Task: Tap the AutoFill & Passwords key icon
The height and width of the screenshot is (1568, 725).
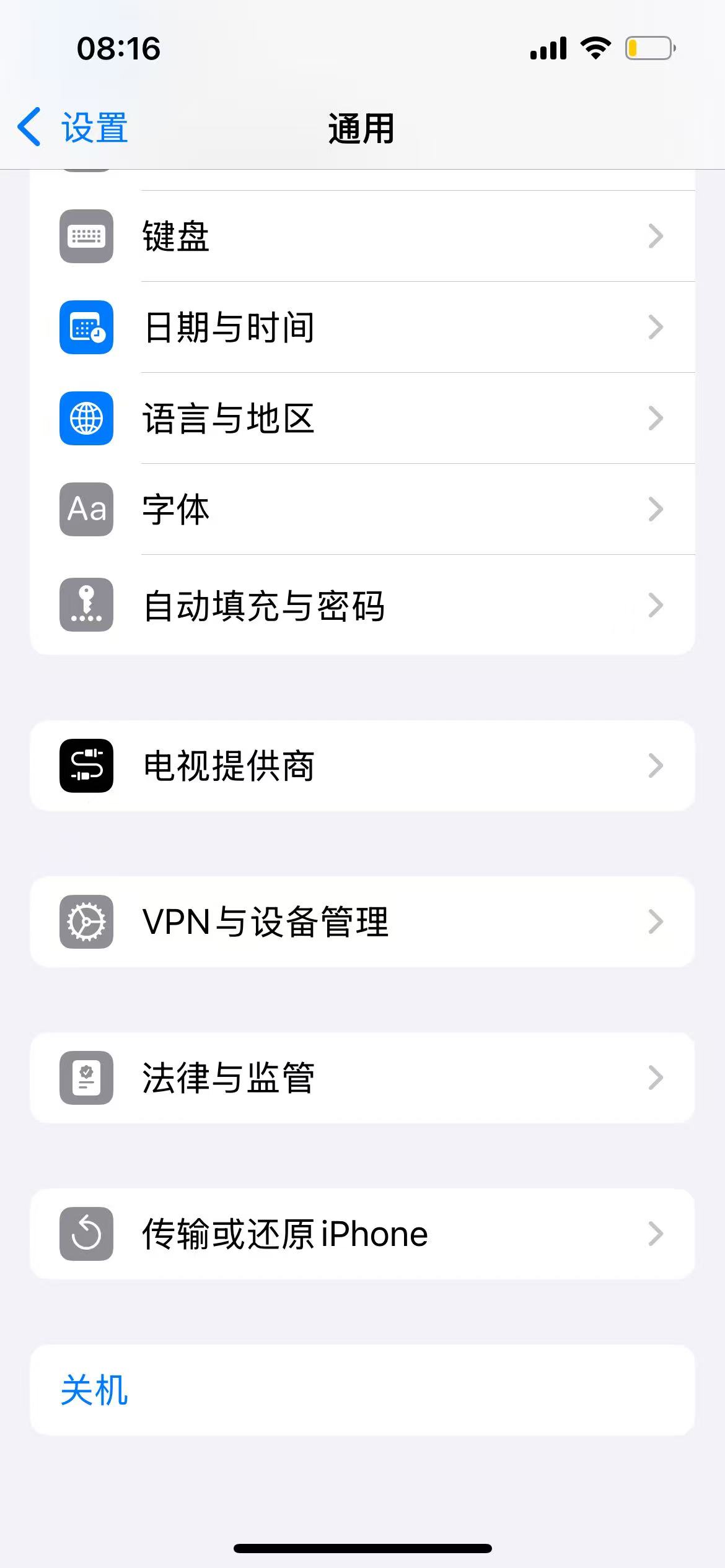Action: [86, 605]
